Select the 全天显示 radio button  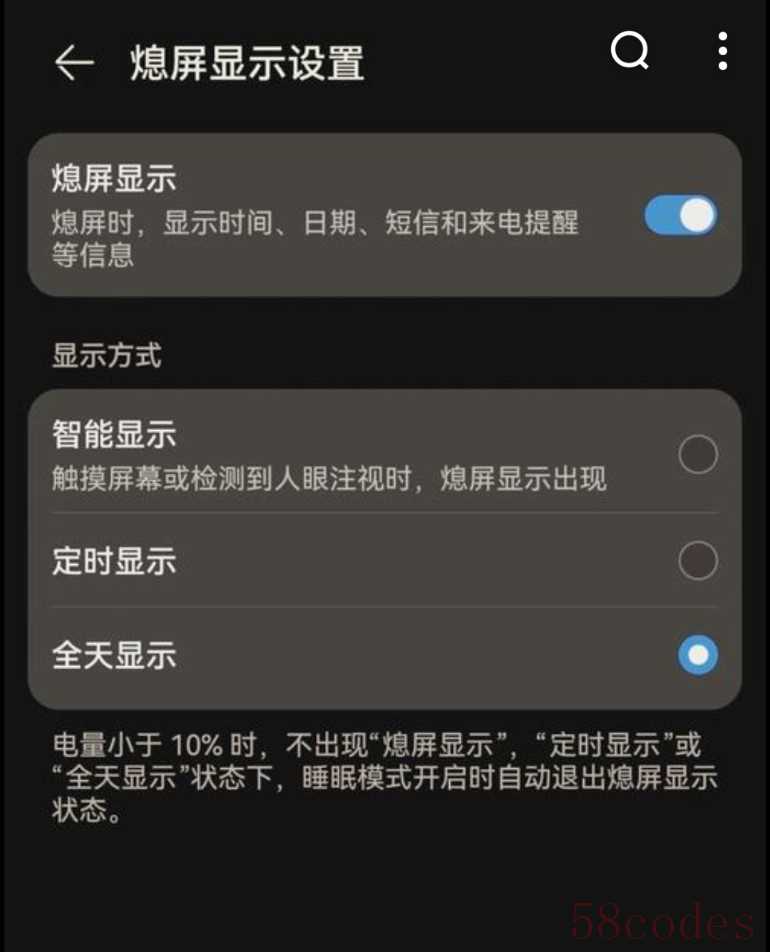pos(697,655)
